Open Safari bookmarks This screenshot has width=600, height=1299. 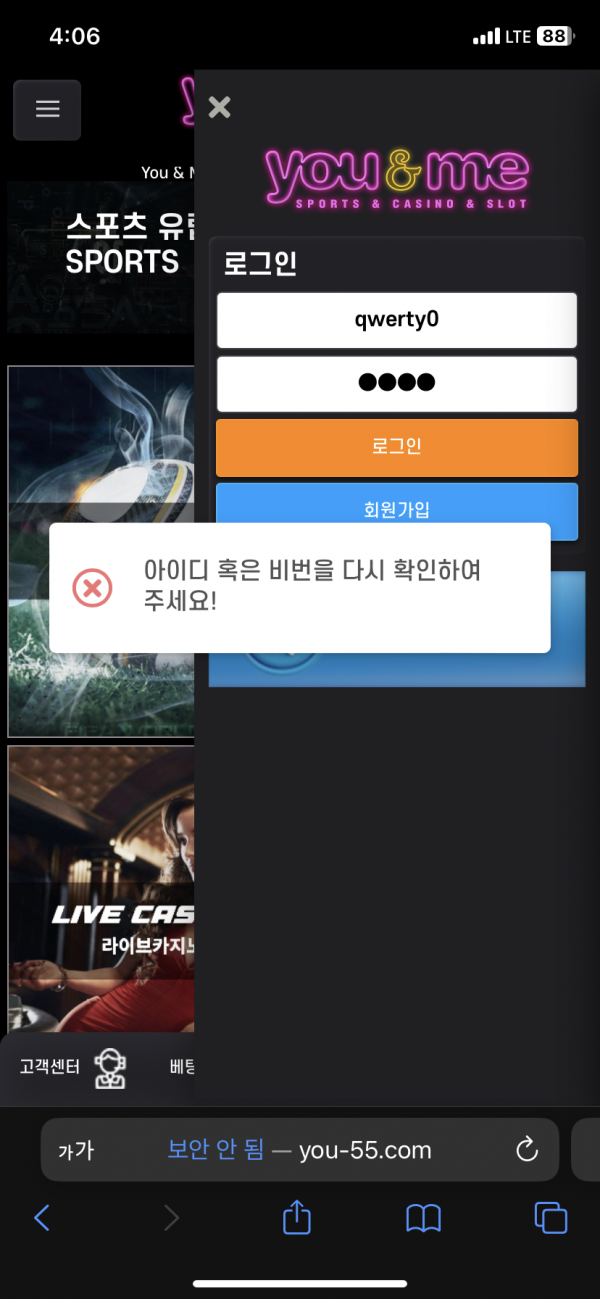pyautogui.click(x=424, y=1217)
